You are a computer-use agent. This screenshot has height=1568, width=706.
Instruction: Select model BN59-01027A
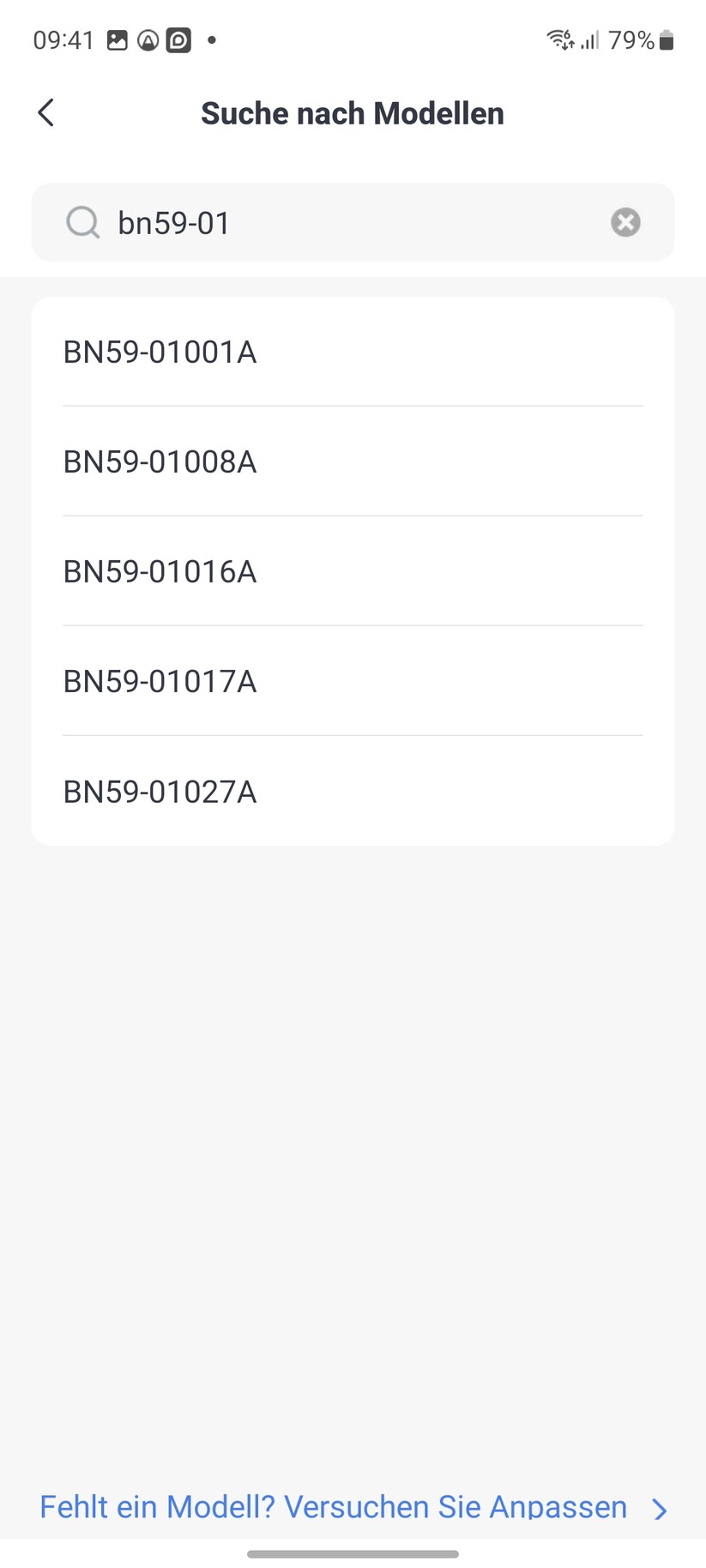[160, 791]
